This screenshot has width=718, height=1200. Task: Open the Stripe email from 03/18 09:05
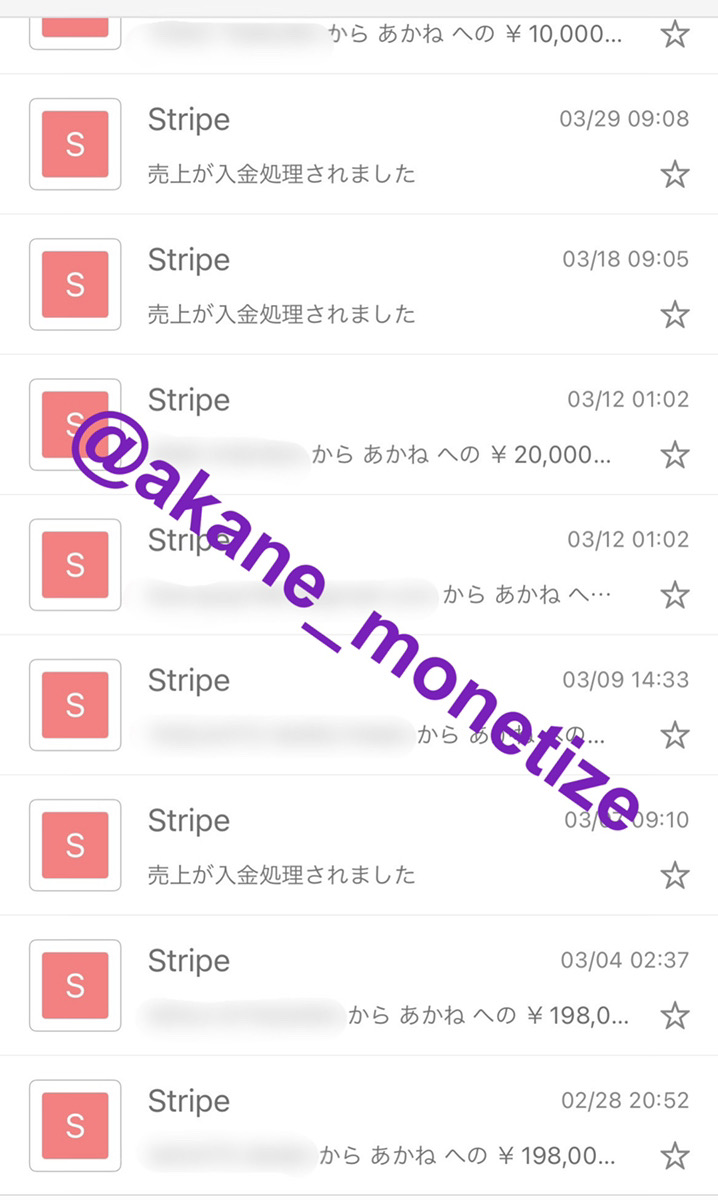(359, 285)
